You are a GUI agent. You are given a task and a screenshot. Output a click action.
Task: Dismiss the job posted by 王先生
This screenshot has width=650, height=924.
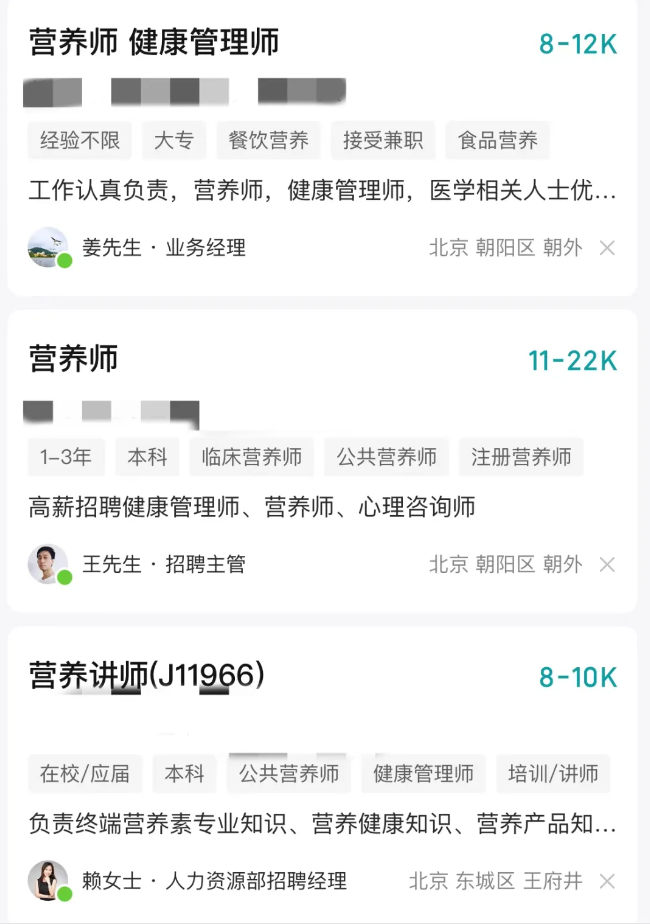point(607,565)
